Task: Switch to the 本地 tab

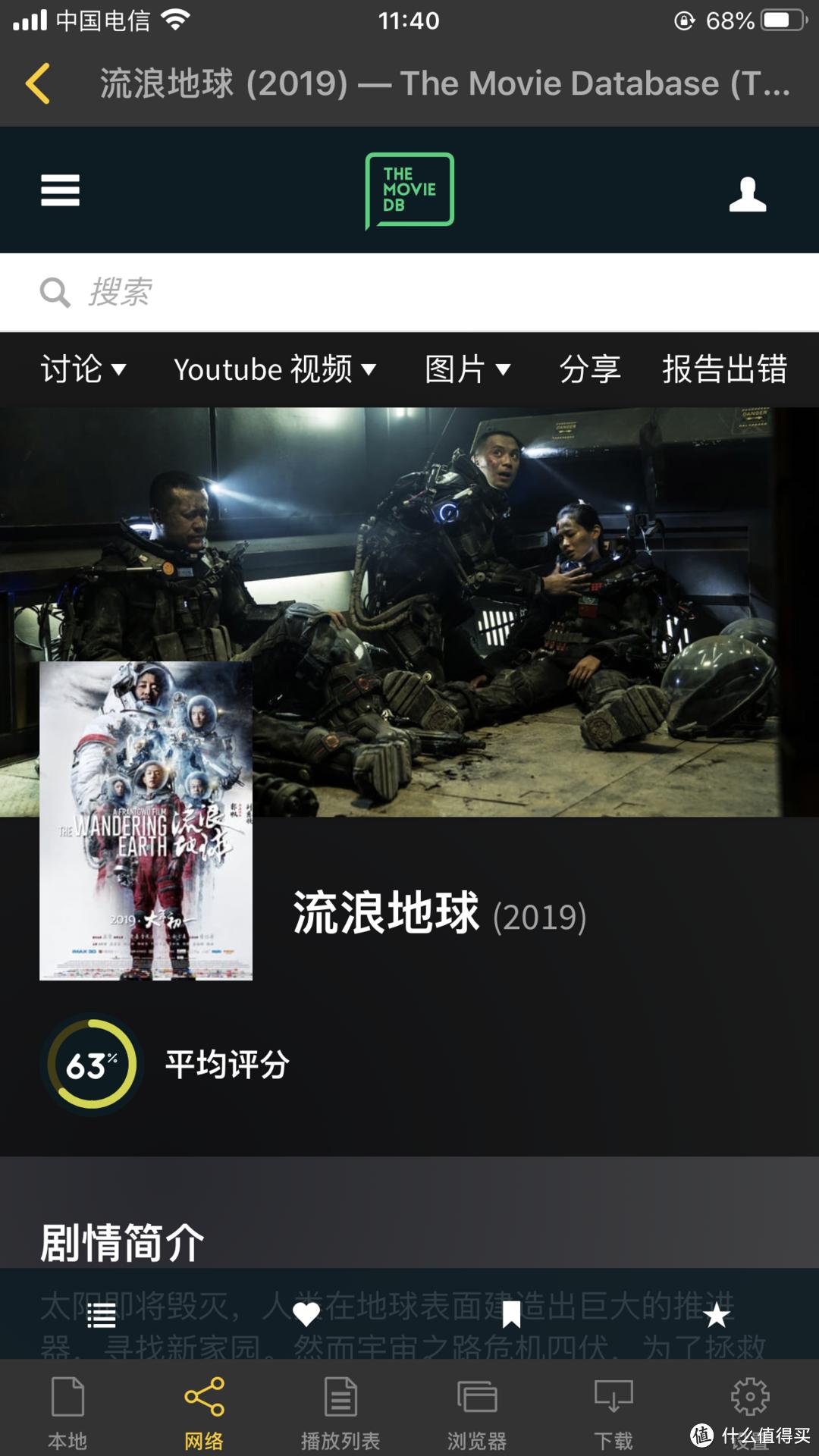Action: (67, 1412)
